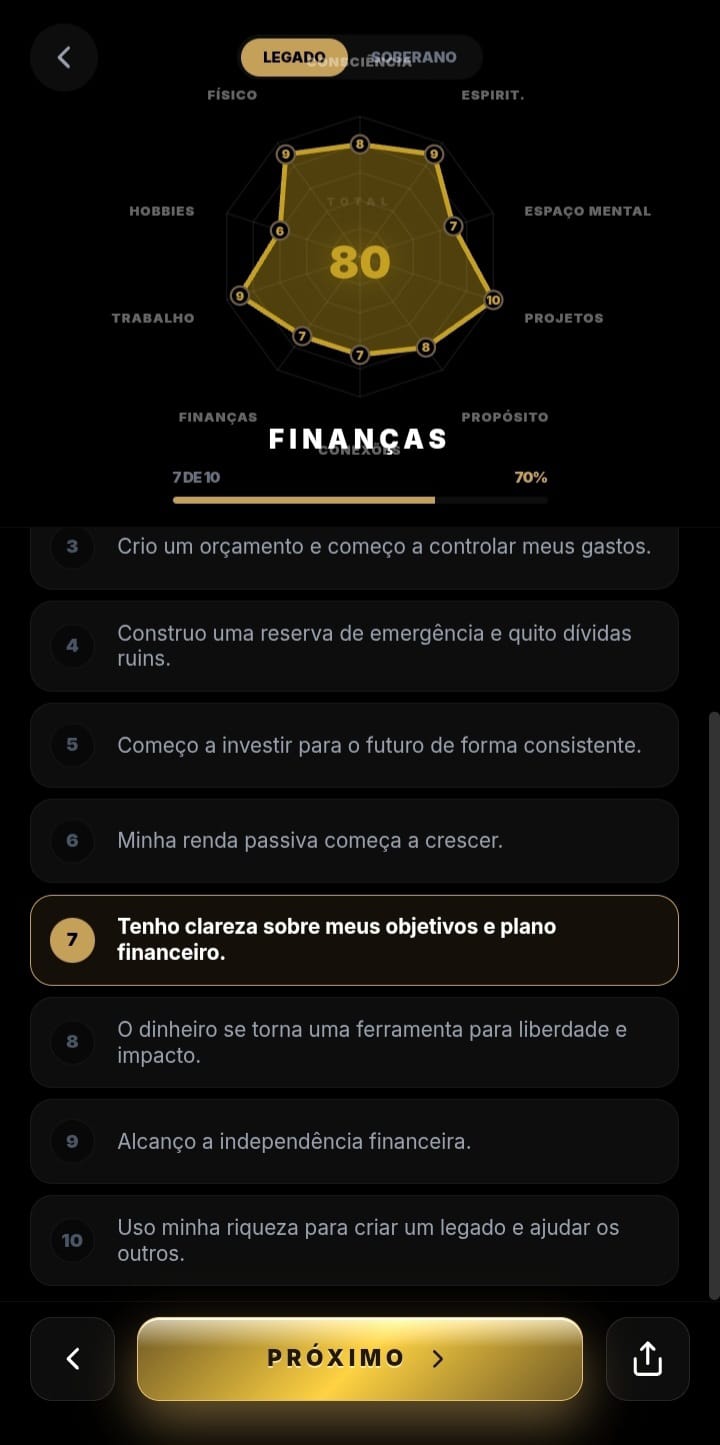Switch to the LEGADO tab

tap(293, 57)
